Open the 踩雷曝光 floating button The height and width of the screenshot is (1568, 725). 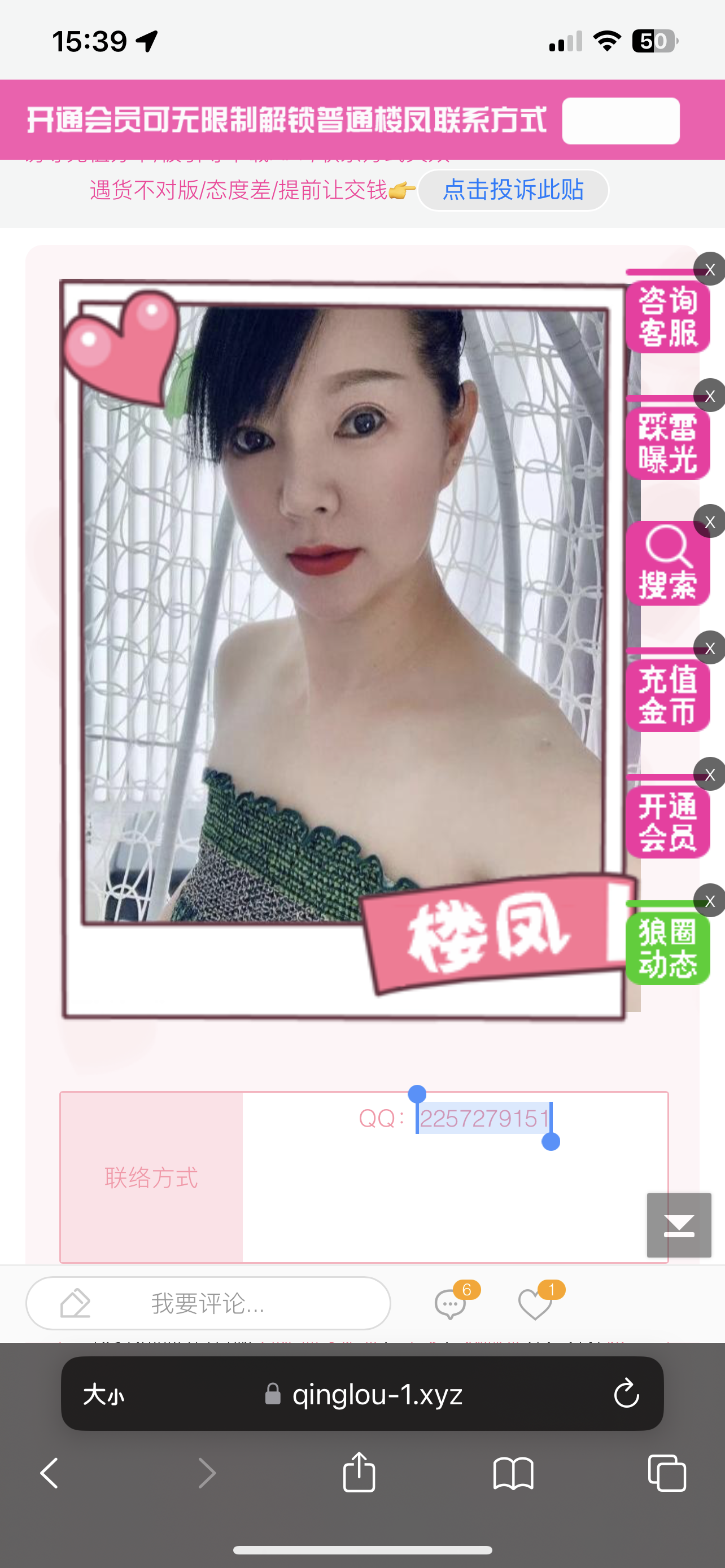pyautogui.click(x=667, y=444)
